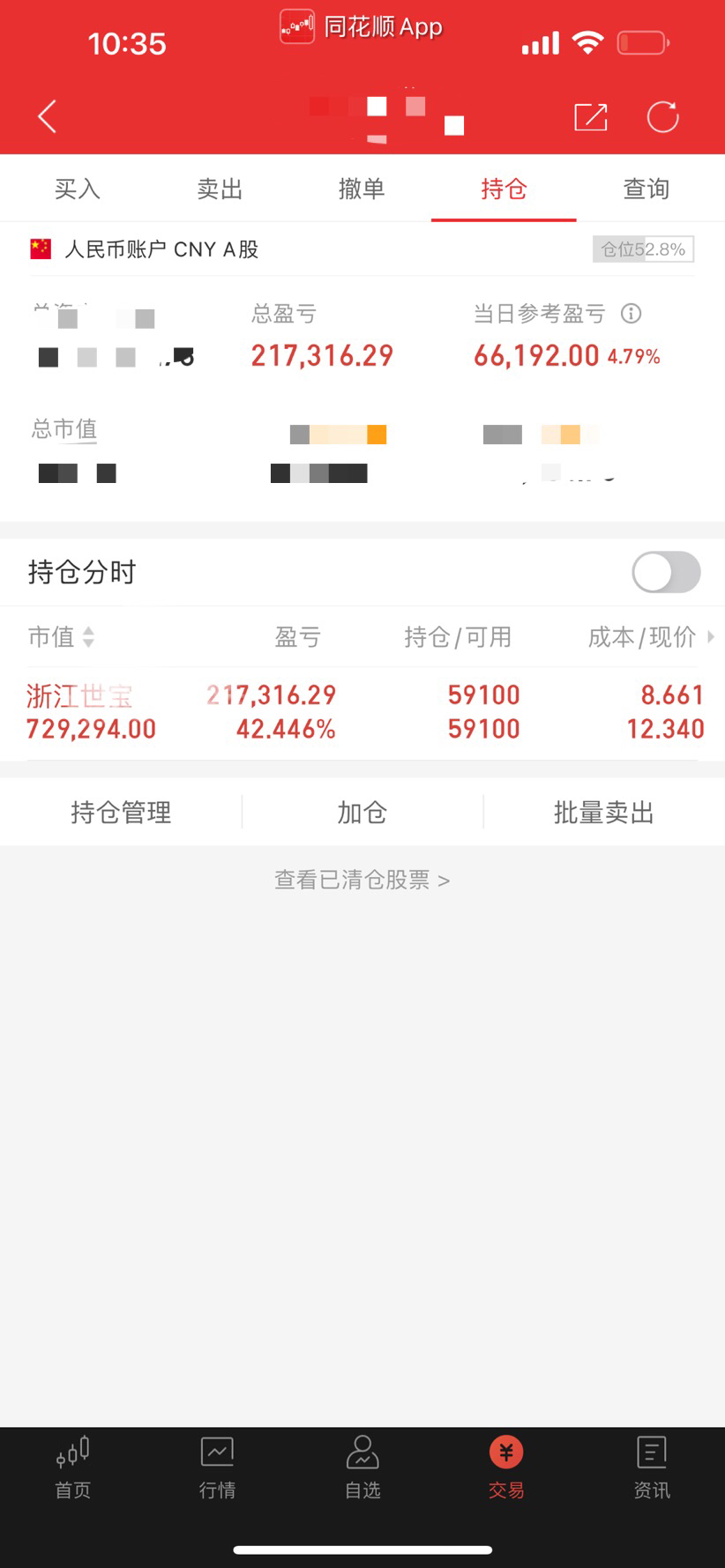
Task: Open the 撤单 tab
Action: click(x=362, y=189)
